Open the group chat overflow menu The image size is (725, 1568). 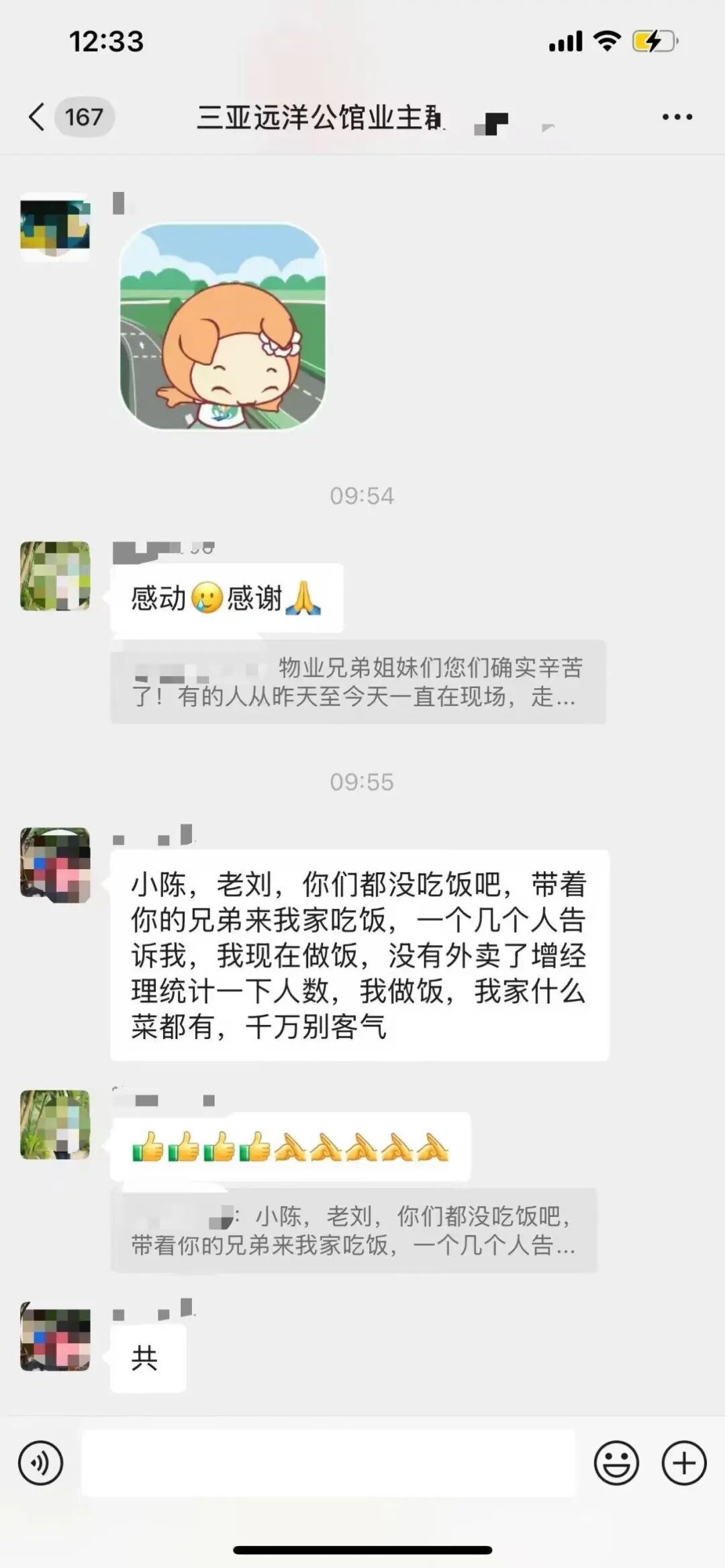[677, 117]
